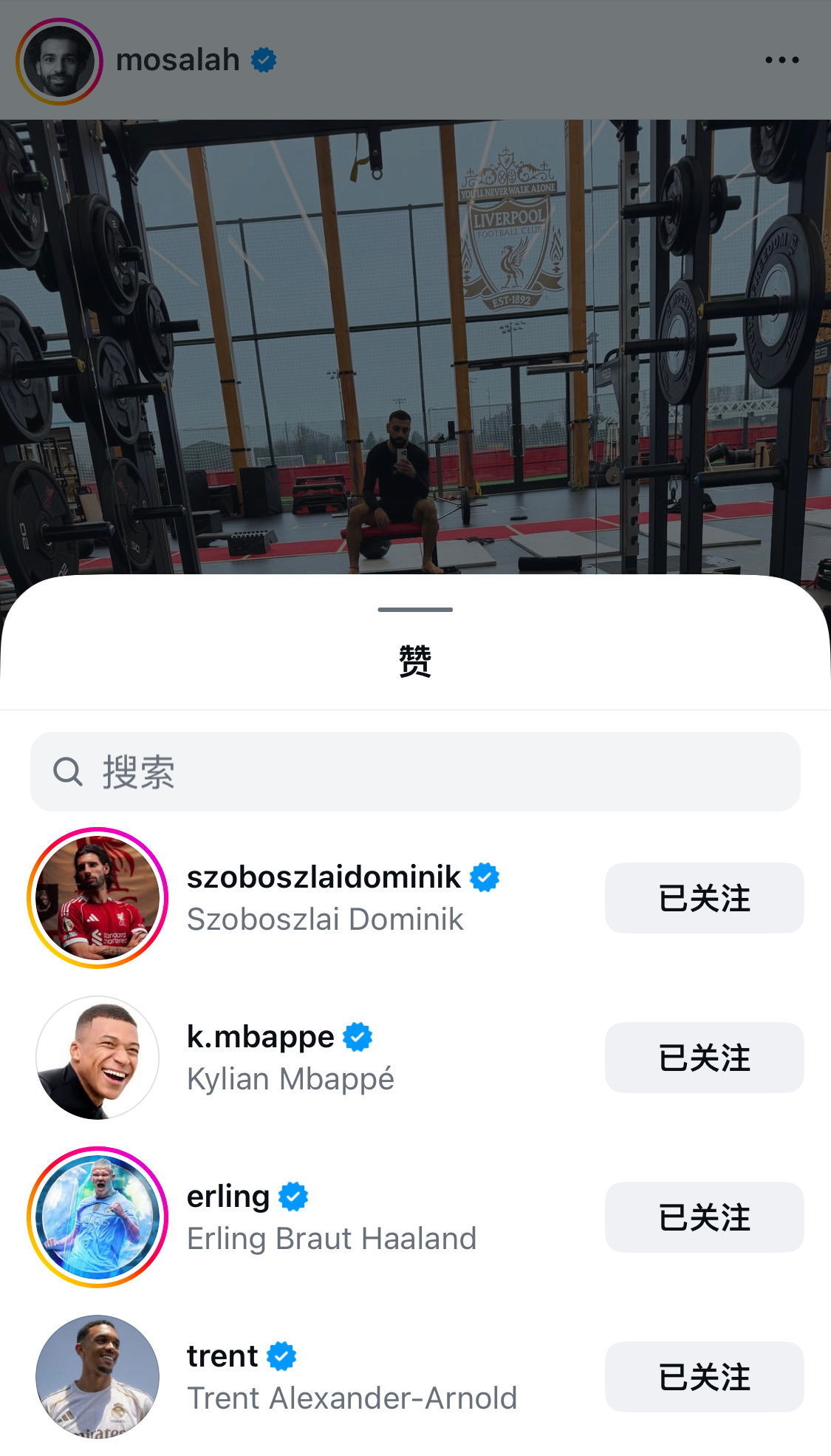Click the verified badge beside szoboszlaidominik

(x=485, y=877)
